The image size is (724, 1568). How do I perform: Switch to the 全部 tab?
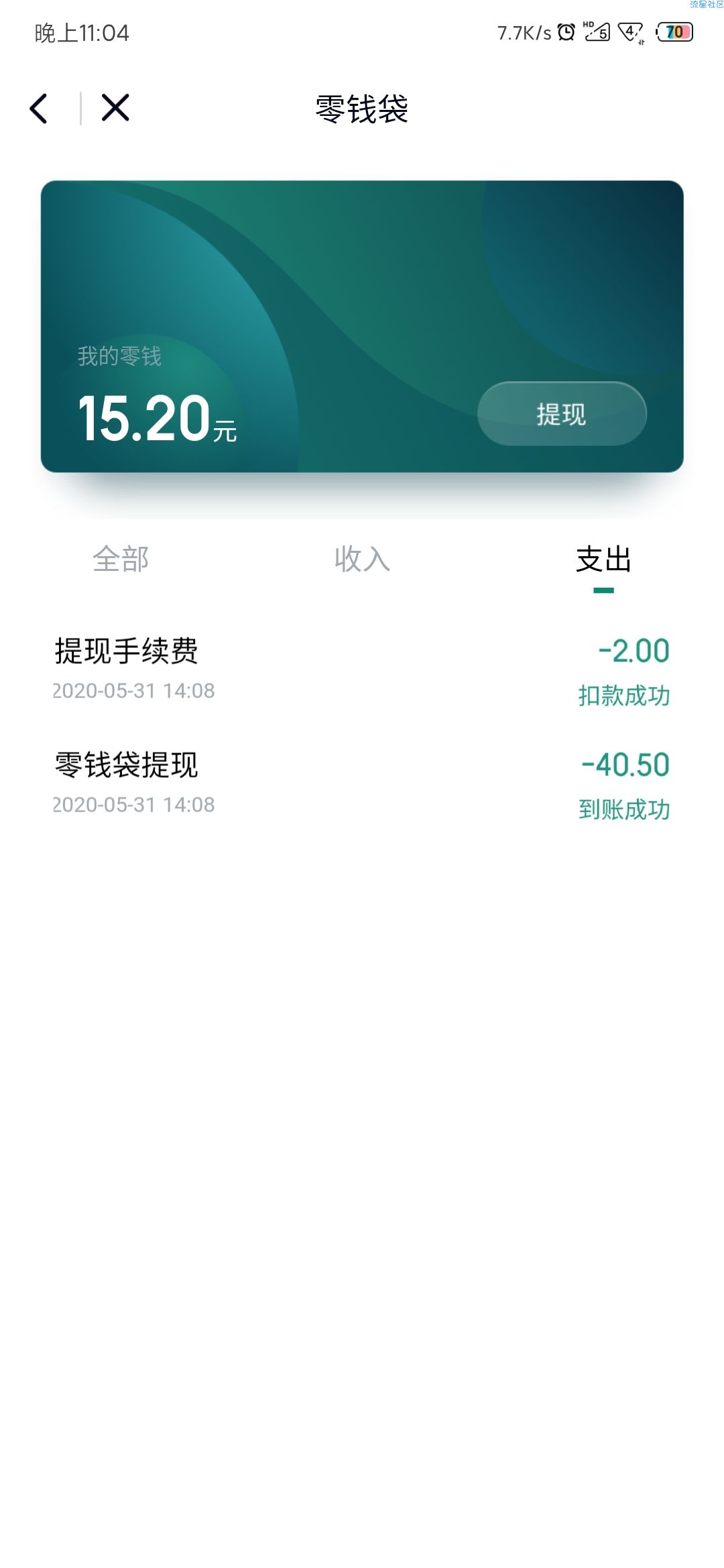point(121,559)
